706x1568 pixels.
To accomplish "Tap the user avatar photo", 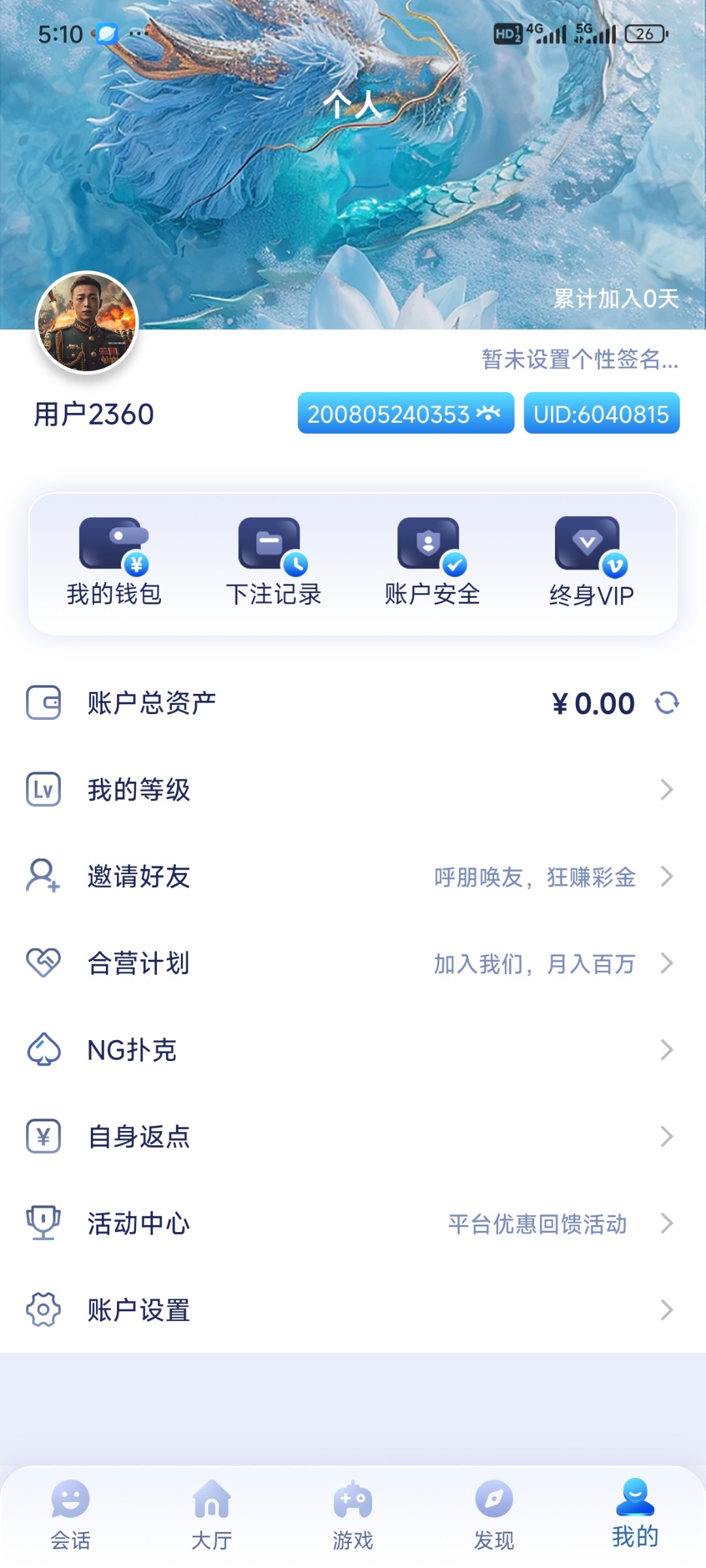I will click(x=86, y=325).
